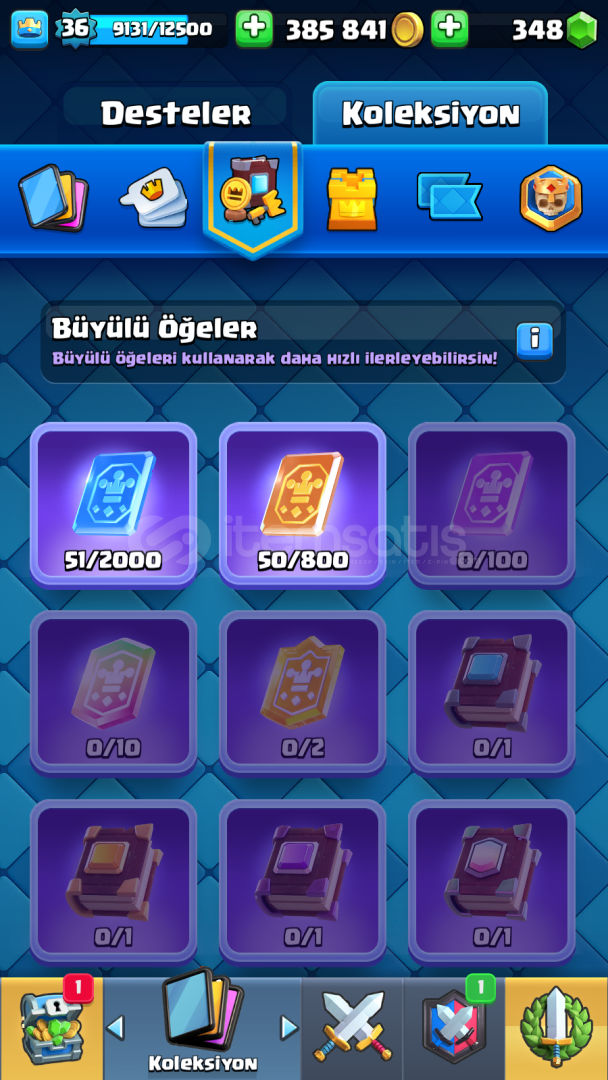Screen dimensions: 608x1080
Task: Open the blue banners section icon
Action: click(449, 196)
